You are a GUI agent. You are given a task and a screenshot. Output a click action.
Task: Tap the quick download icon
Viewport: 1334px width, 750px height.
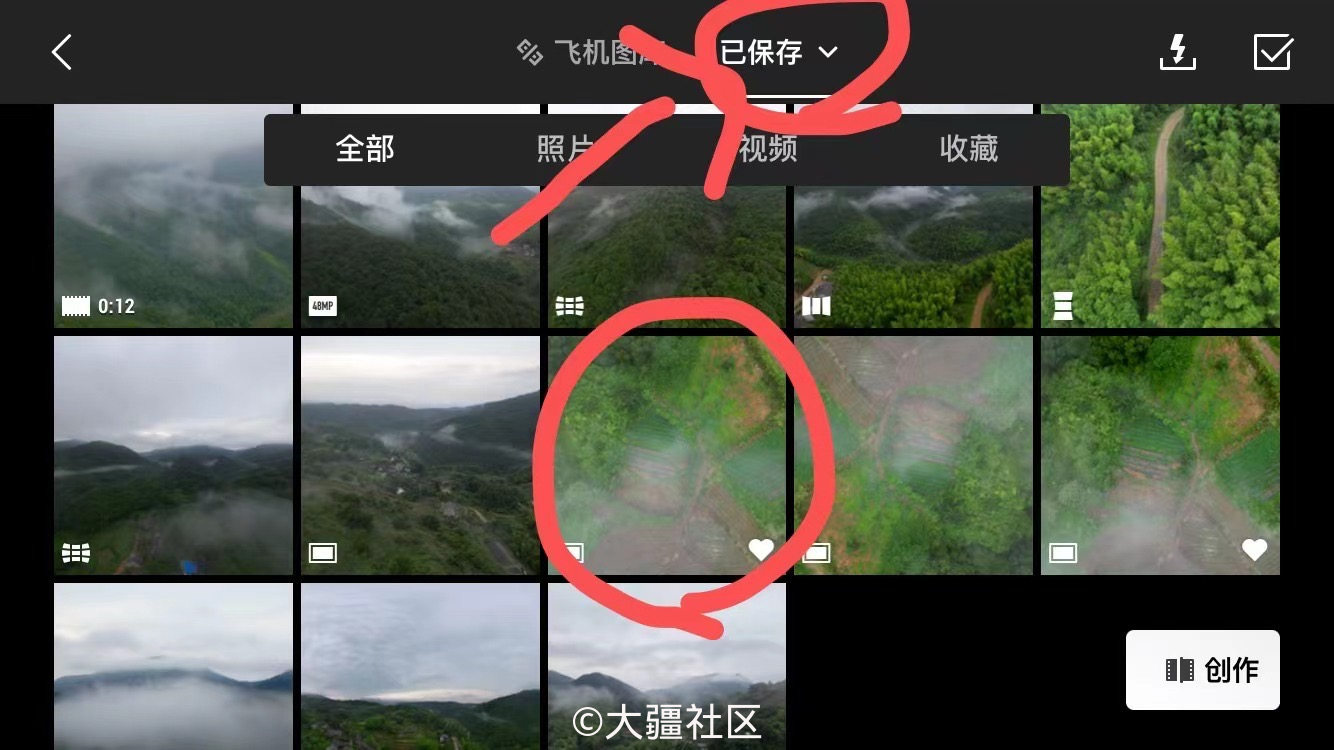pos(1178,52)
